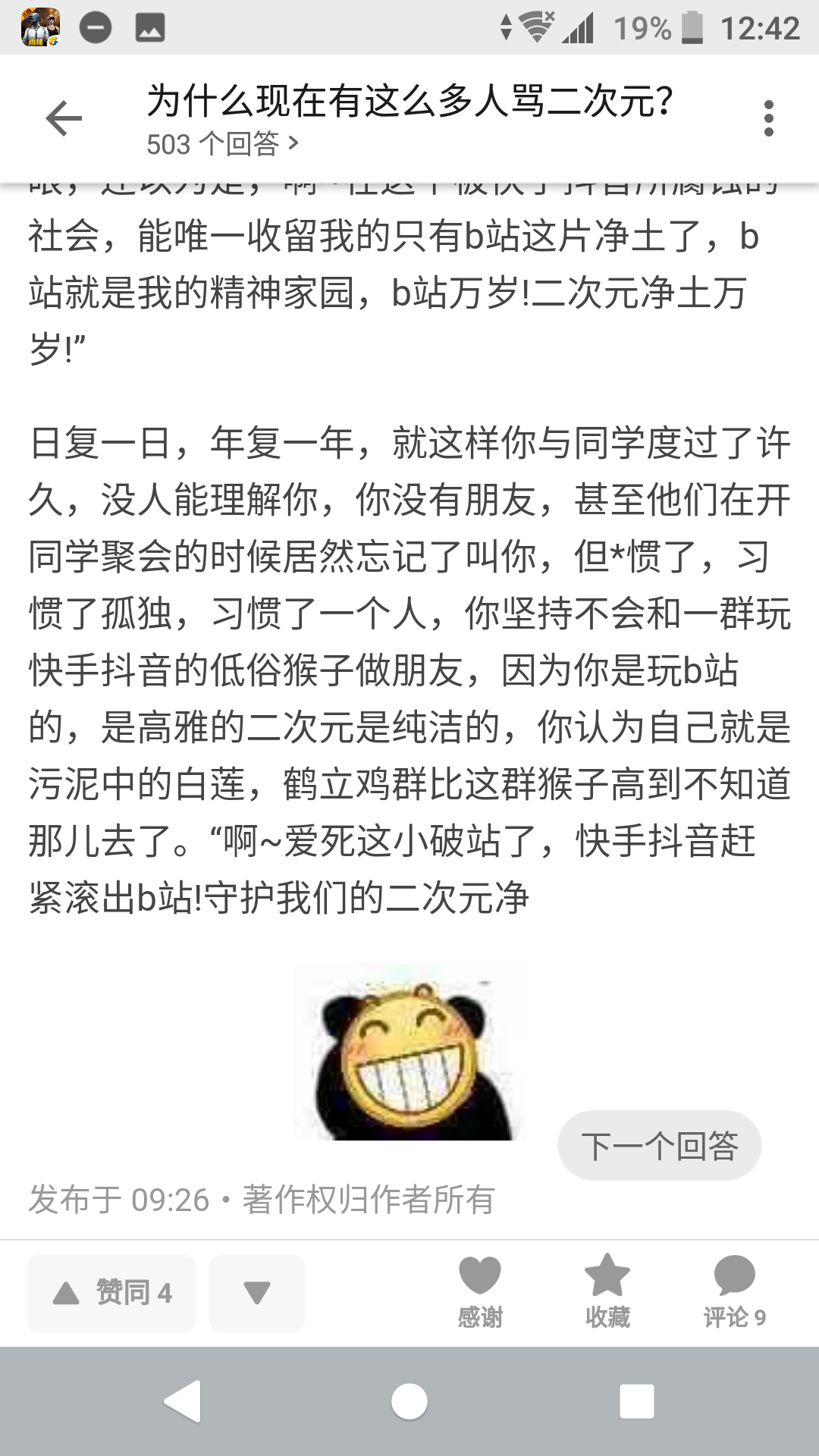Upvote with the 赞同 4 button
Image resolution: width=819 pixels, height=1456 pixels.
pos(112,1293)
